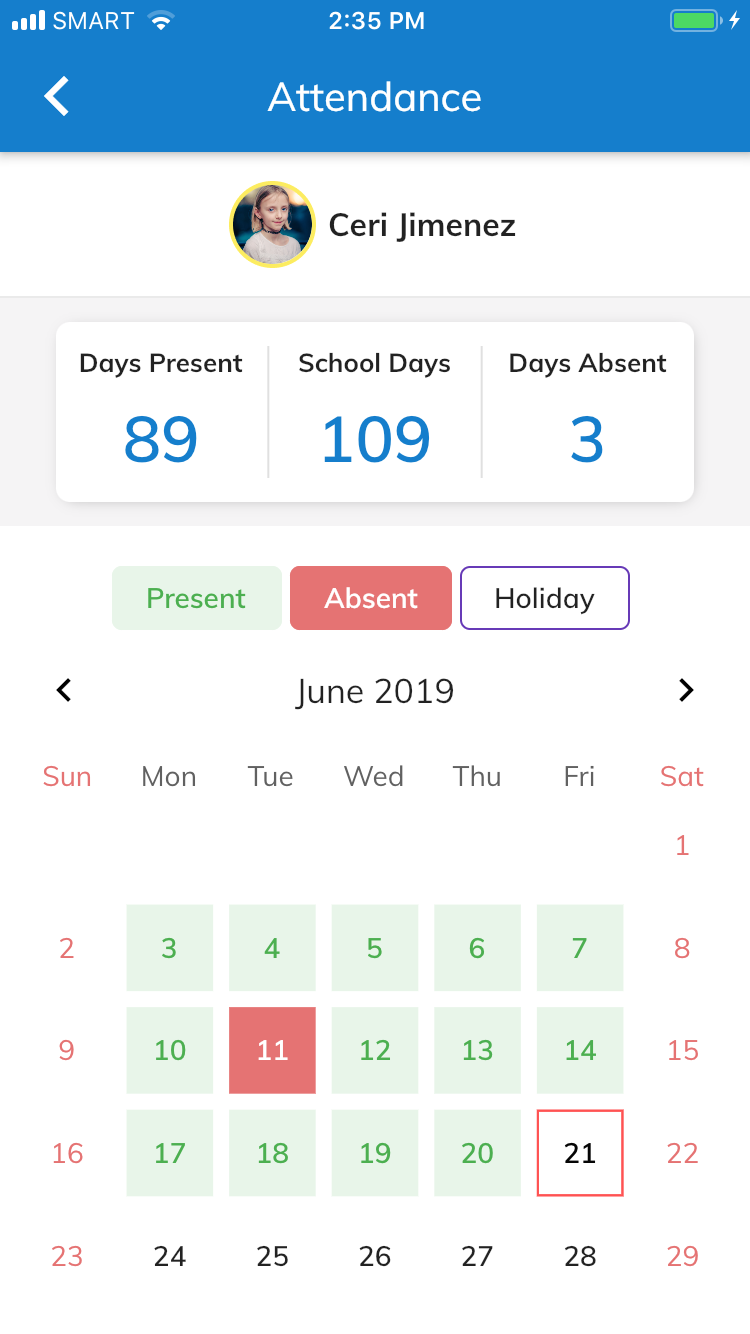This screenshot has width=750, height=1334.
Task: Open today's date, June 21
Action: pos(580,1153)
